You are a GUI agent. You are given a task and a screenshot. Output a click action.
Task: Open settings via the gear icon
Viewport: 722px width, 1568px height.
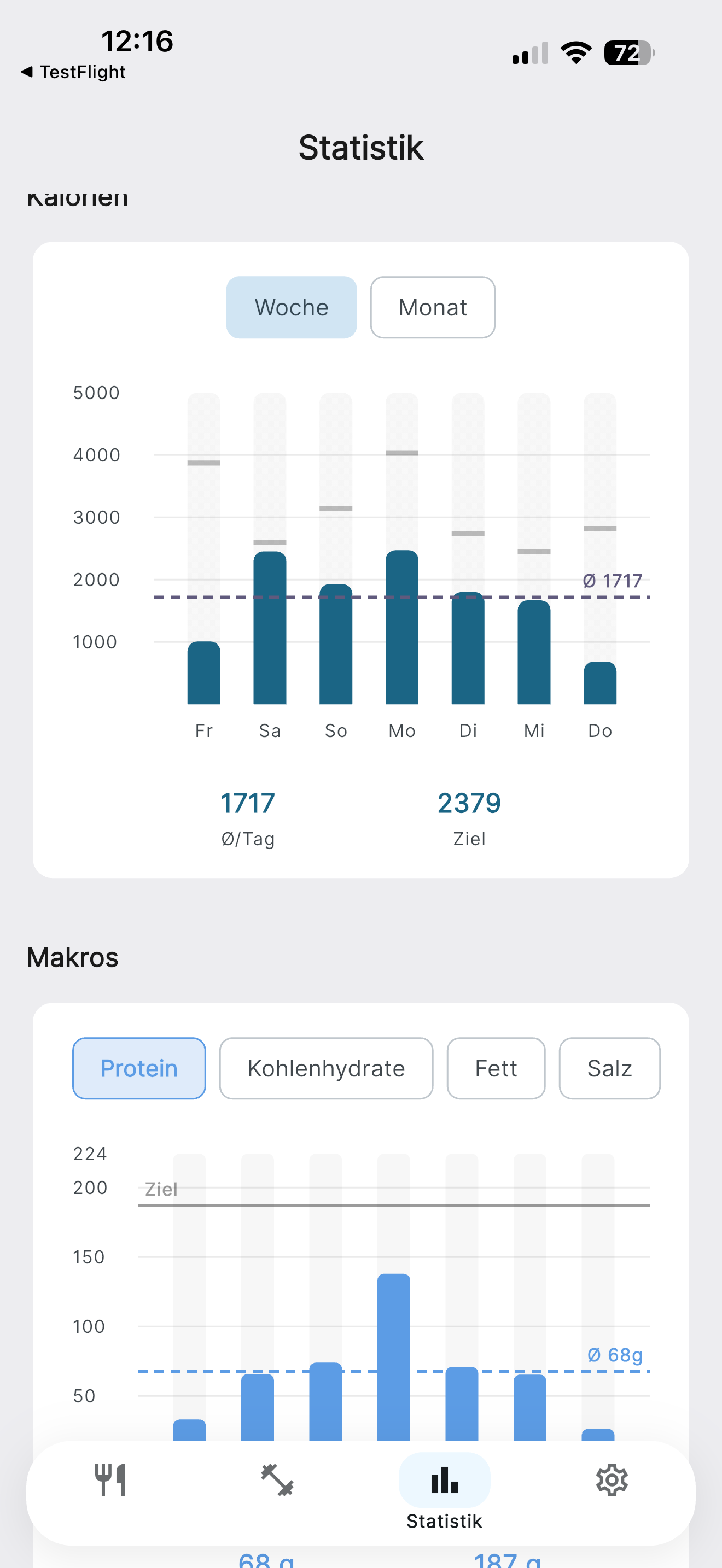pos(611,1481)
